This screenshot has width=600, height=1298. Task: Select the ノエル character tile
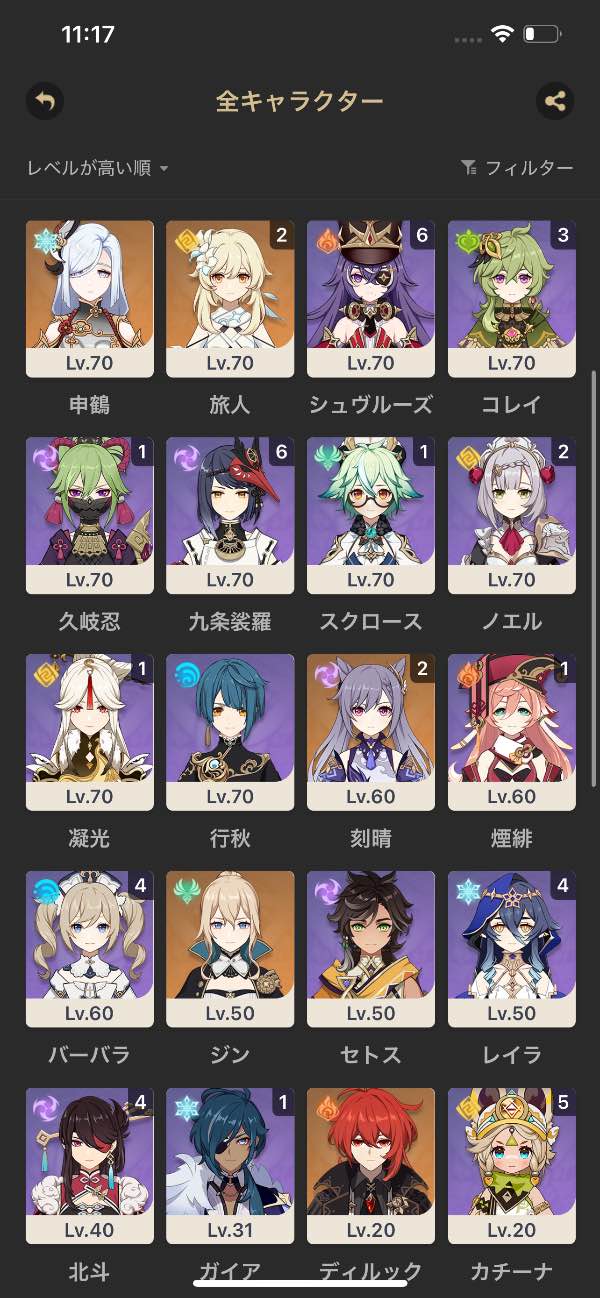(x=512, y=516)
